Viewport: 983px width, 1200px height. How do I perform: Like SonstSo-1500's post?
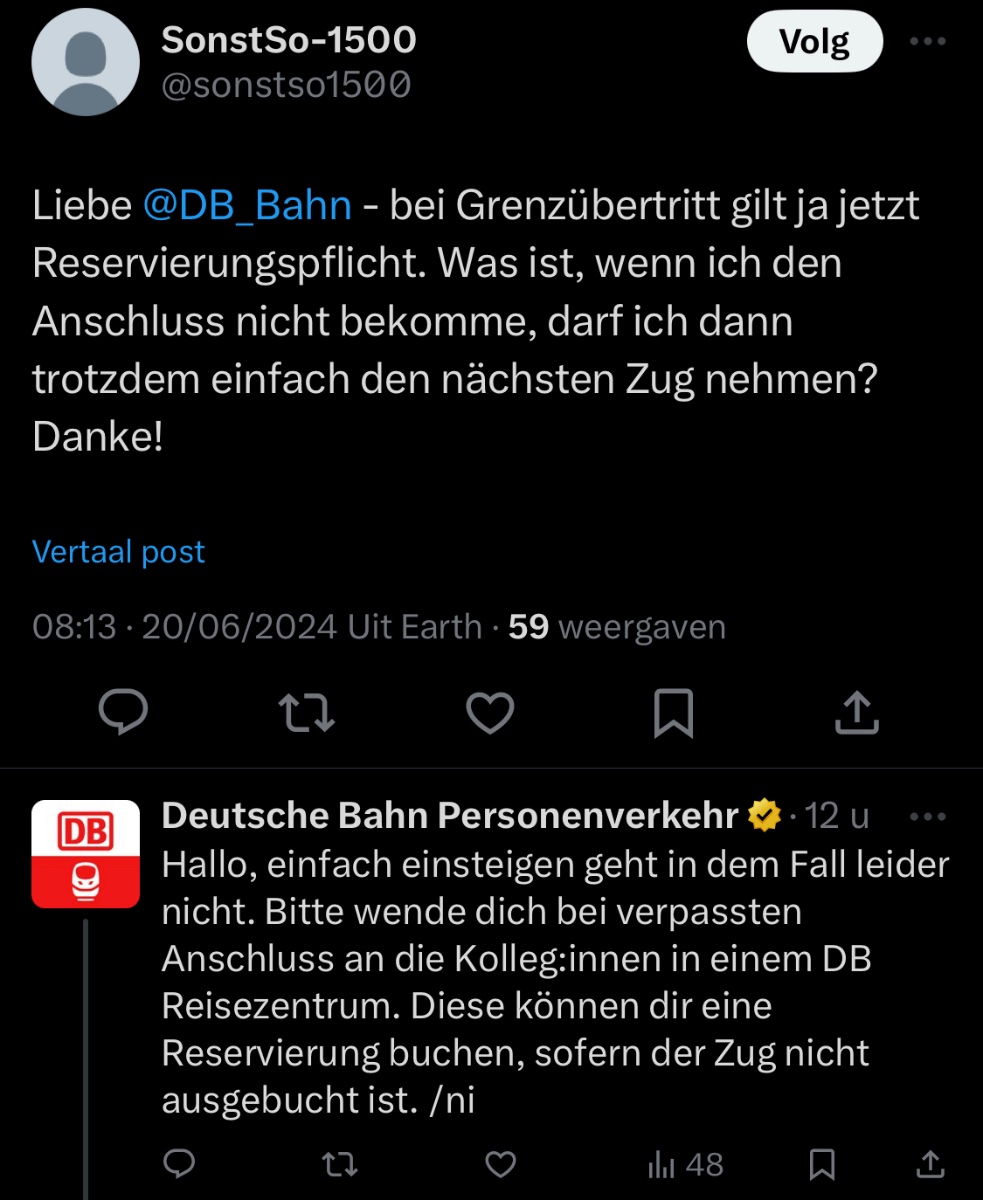coord(490,713)
